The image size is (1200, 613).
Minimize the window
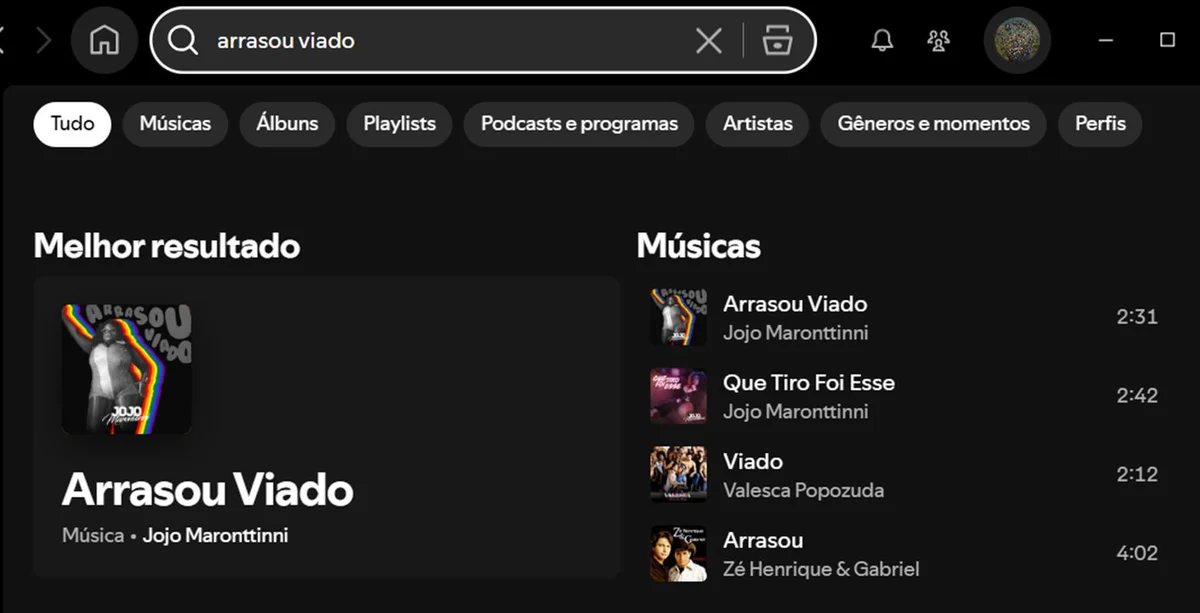pyautogui.click(x=1106, y=40)
